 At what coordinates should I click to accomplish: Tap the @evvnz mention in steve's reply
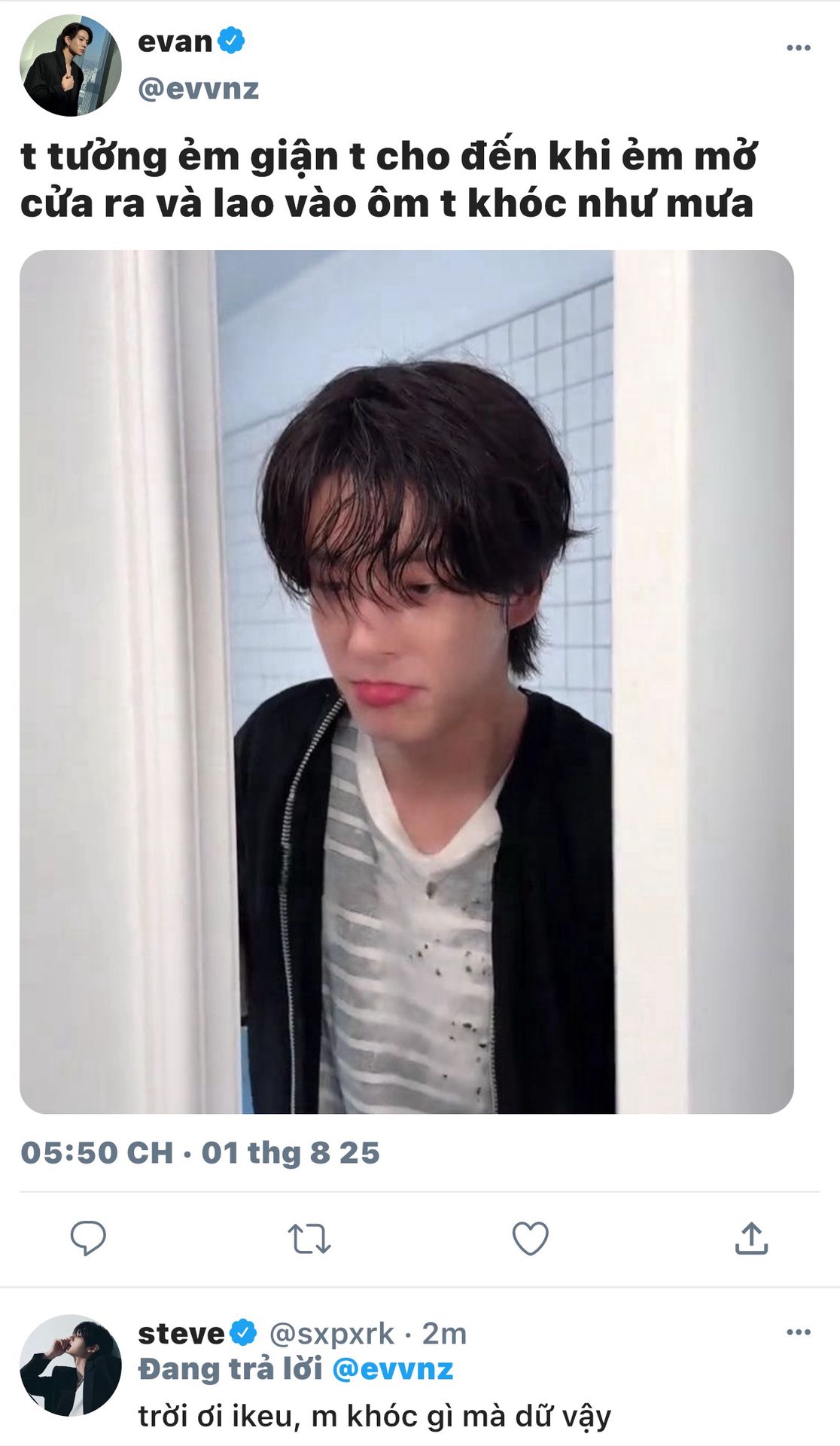[392, 1369]
